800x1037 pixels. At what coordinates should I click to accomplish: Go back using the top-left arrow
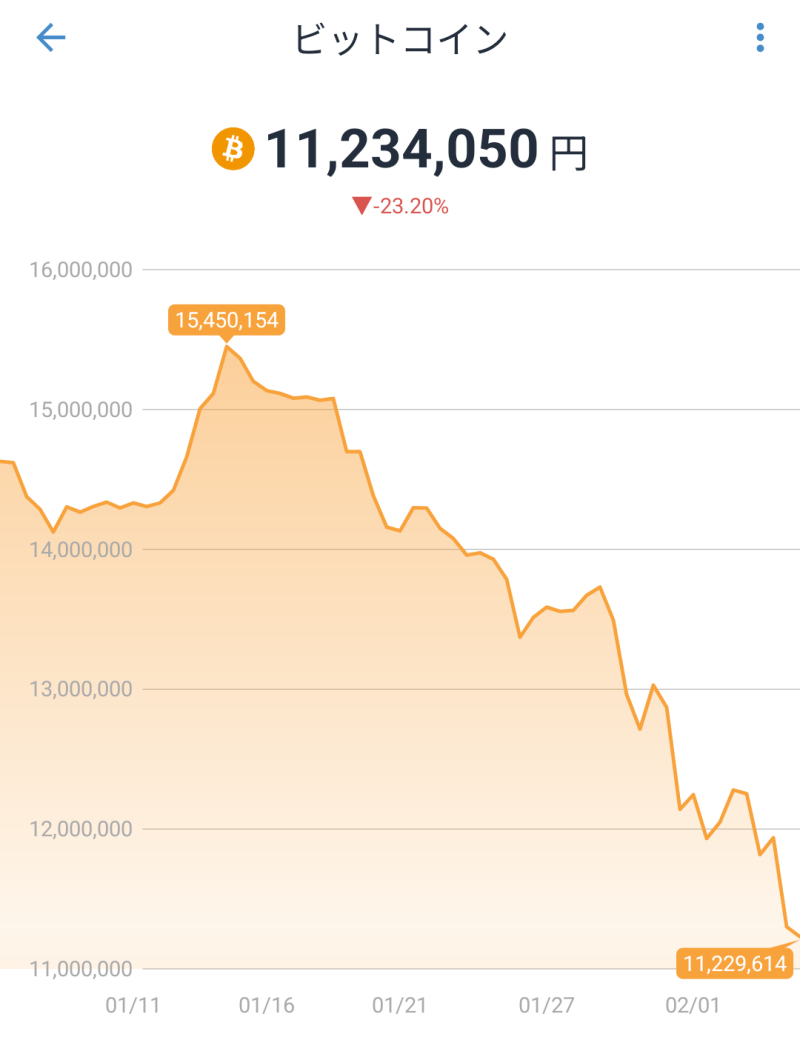(x=50, y=38)
